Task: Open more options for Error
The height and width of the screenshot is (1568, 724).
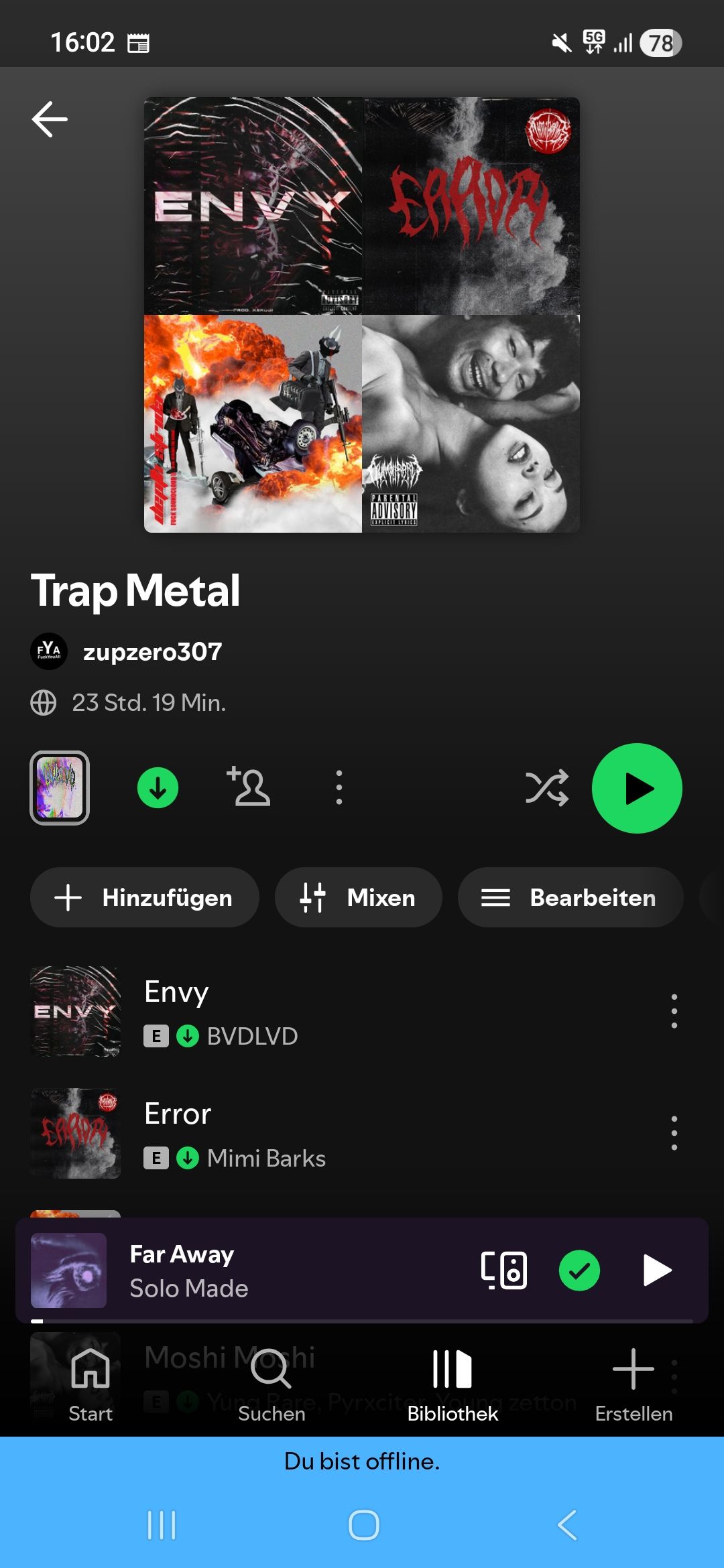Action: pyautogui.click(x=674, y=1133)
